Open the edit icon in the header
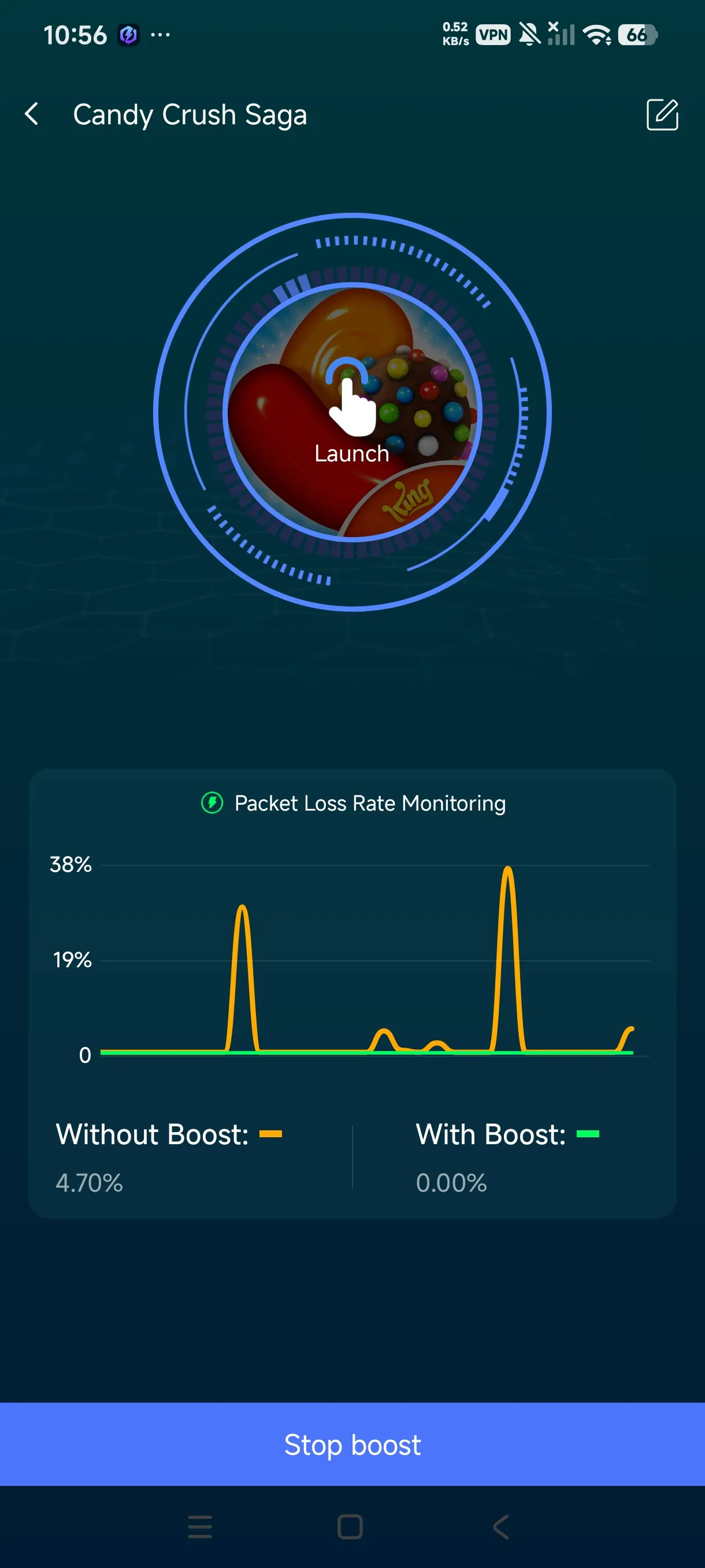705x1568 pixels. (x=662, y=114)
